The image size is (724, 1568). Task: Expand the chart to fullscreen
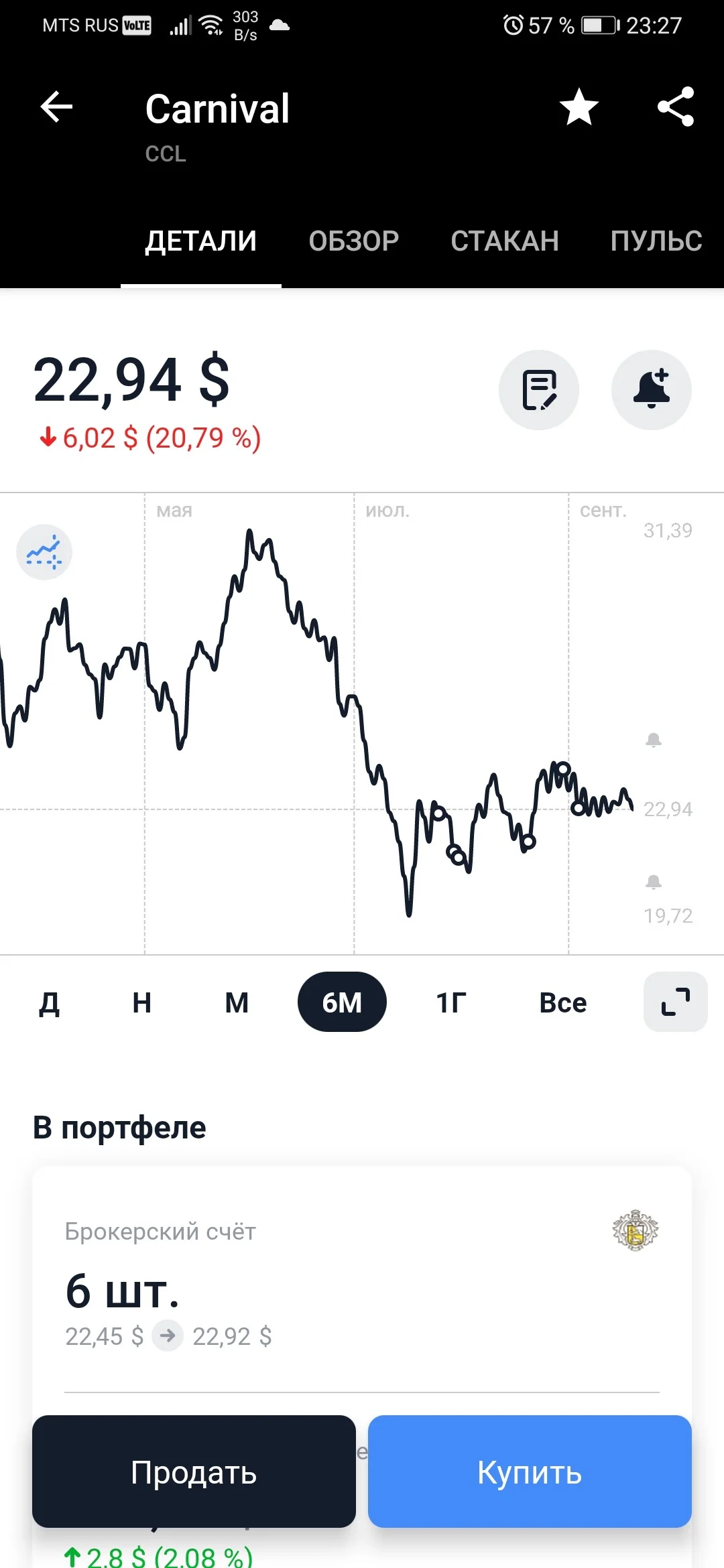[676, 1002]
